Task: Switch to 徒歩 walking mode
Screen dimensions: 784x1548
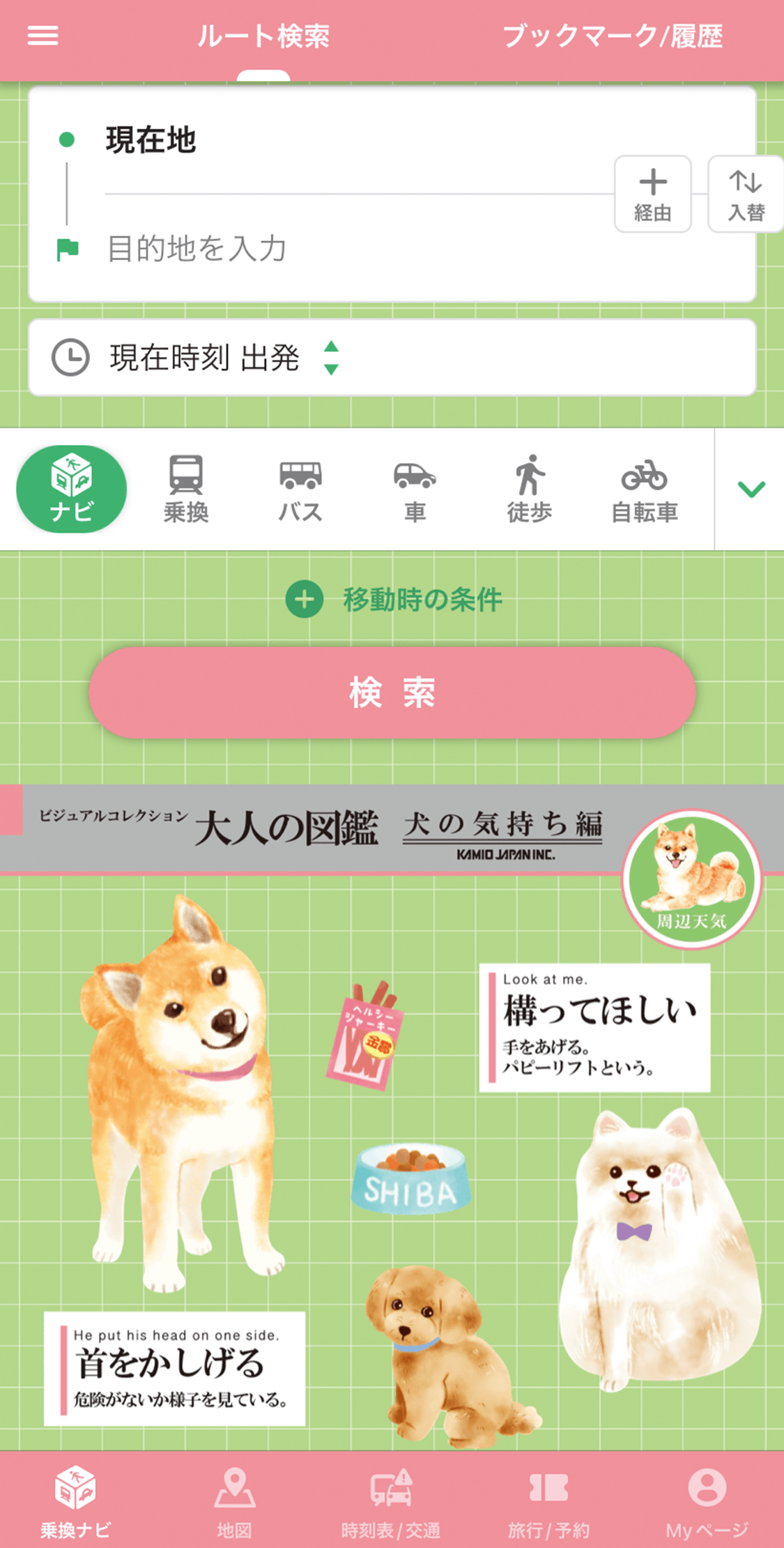Action: point(530,489)
